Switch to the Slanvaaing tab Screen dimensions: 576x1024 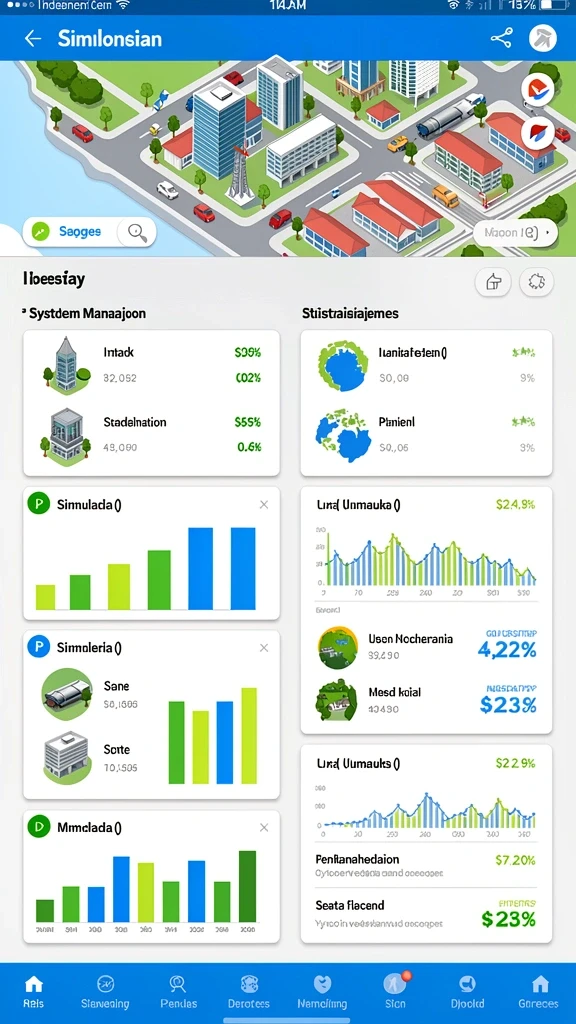click(x=105, y=992)
